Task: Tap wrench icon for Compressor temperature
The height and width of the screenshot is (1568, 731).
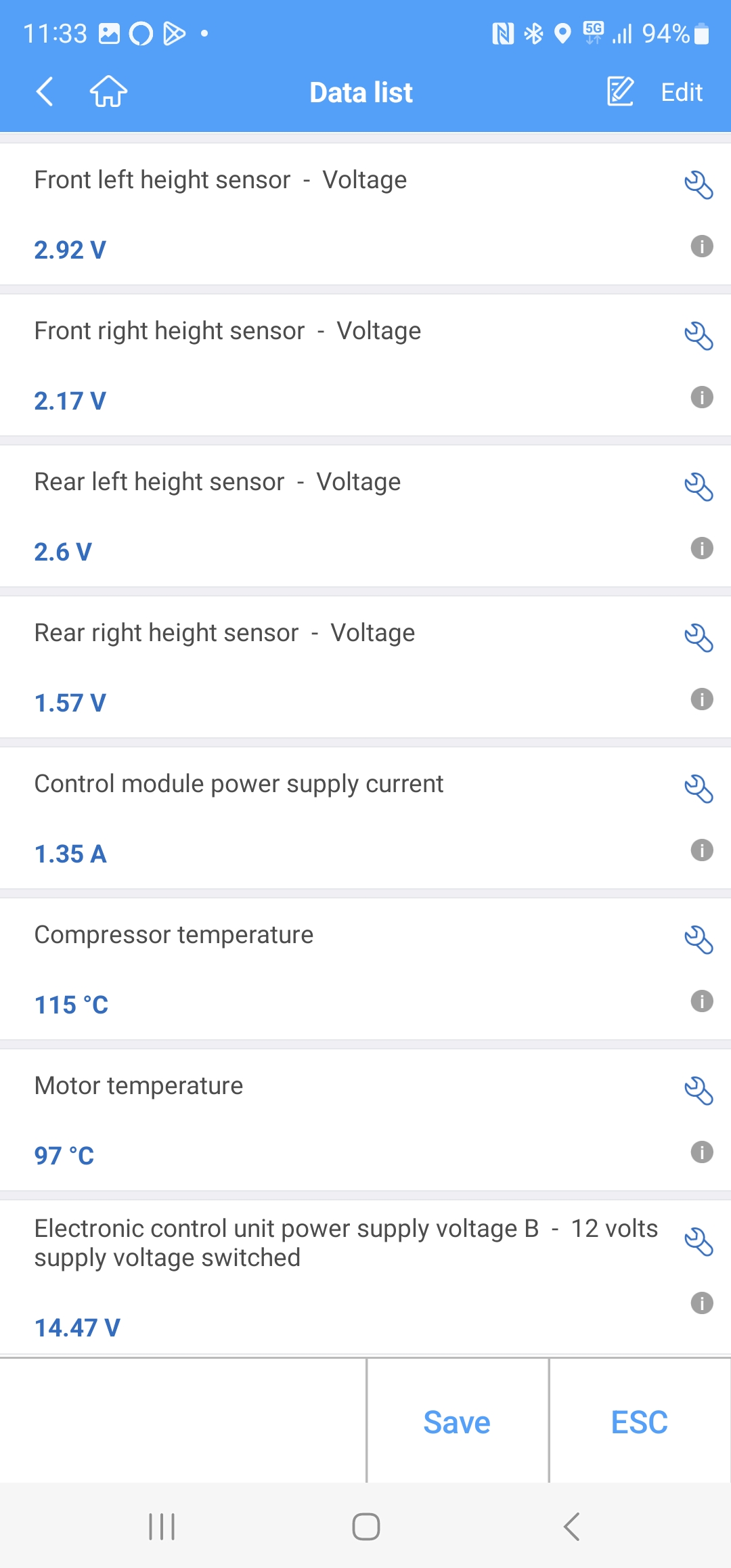Action: (699, 940)
